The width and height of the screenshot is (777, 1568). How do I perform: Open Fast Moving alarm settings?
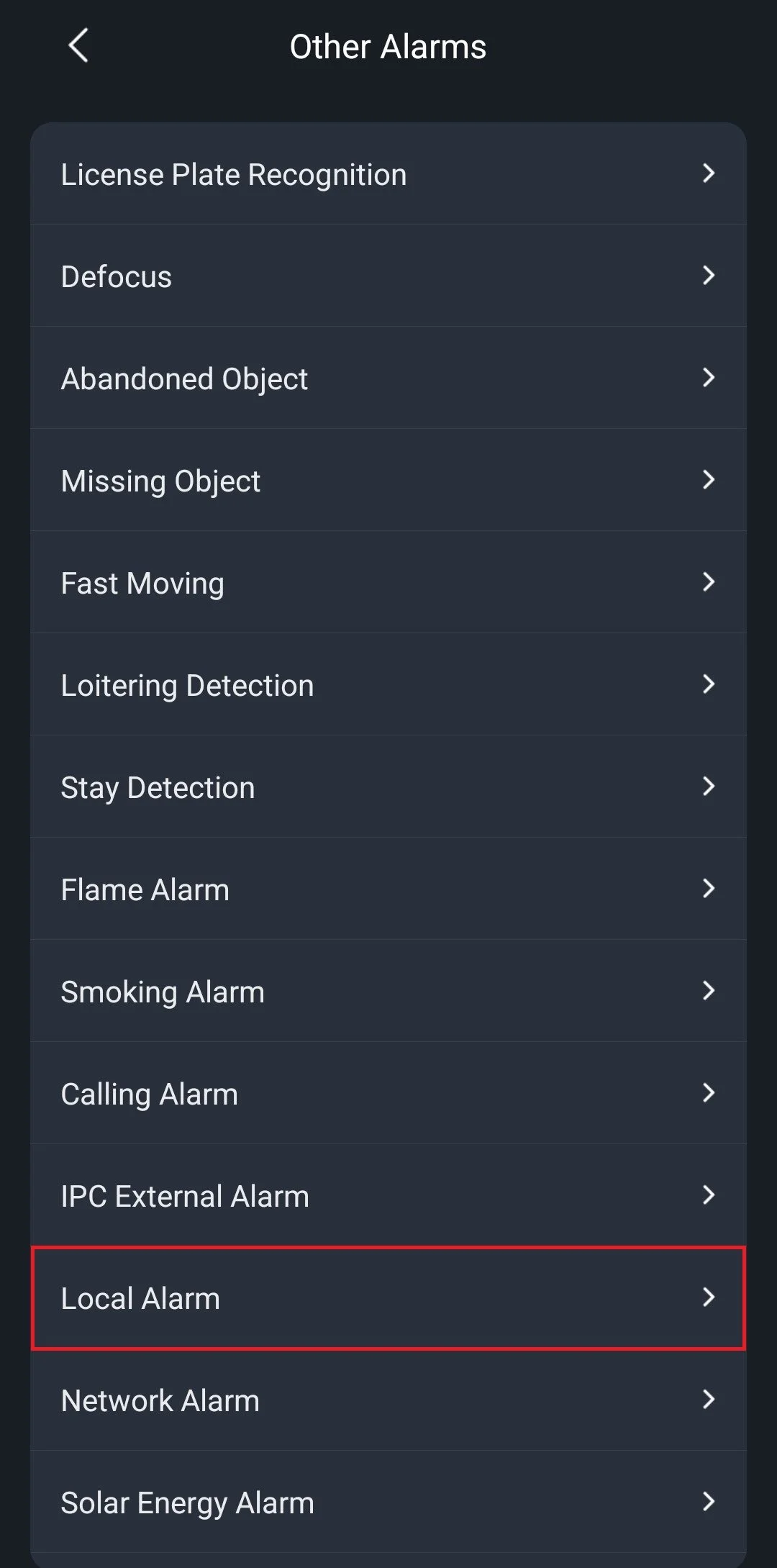tap(388, 582)
